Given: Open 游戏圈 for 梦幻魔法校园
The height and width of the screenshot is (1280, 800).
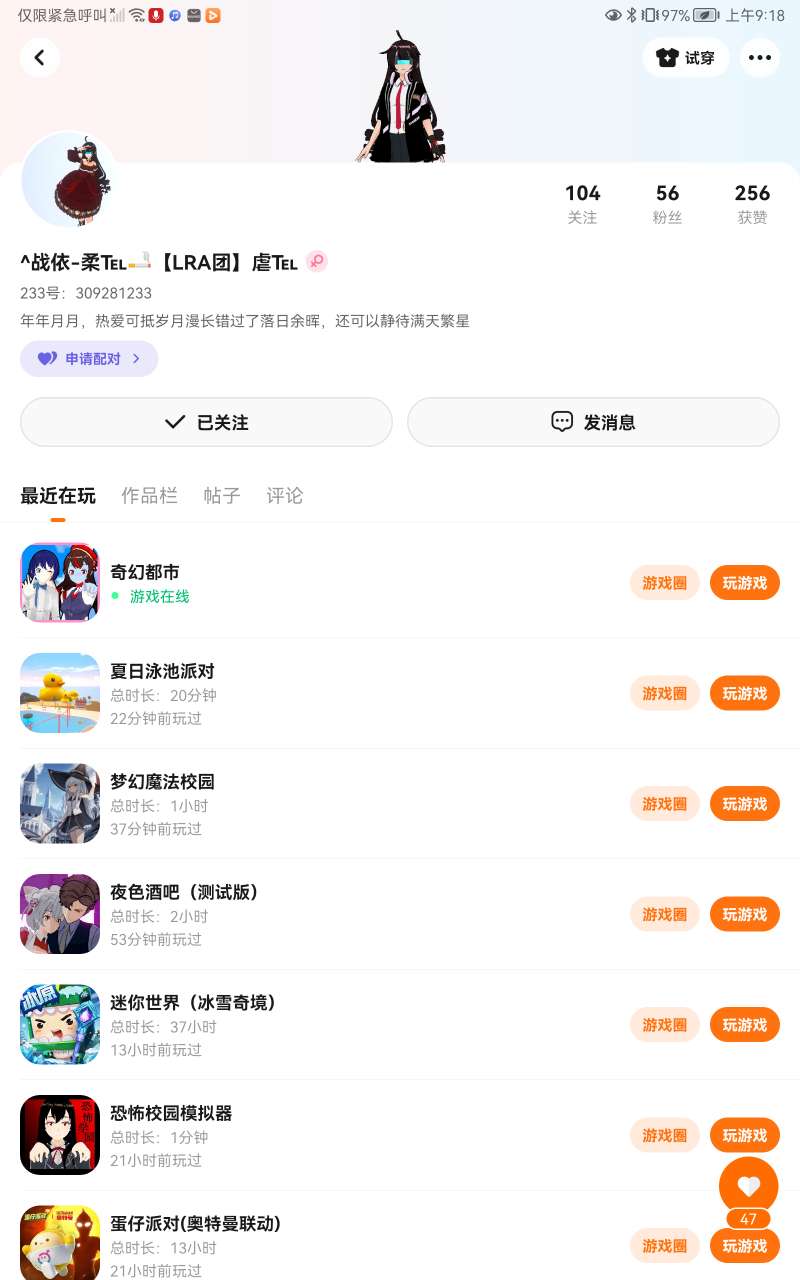Looking at the screenshot, I should (x=664, y=804).
